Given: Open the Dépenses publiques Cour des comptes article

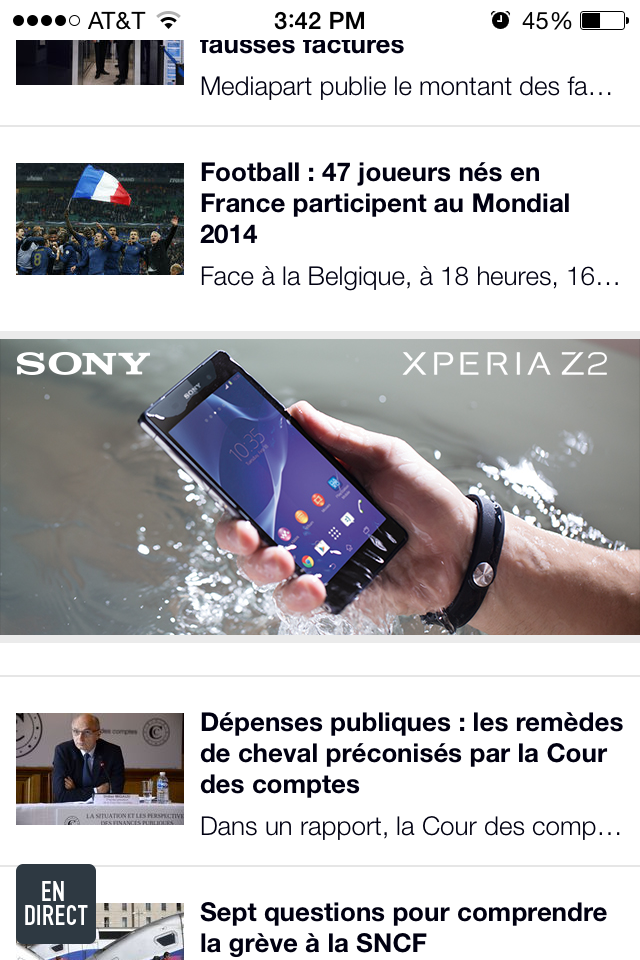Looking at the screenshot, I should click(x=411, y=753).
